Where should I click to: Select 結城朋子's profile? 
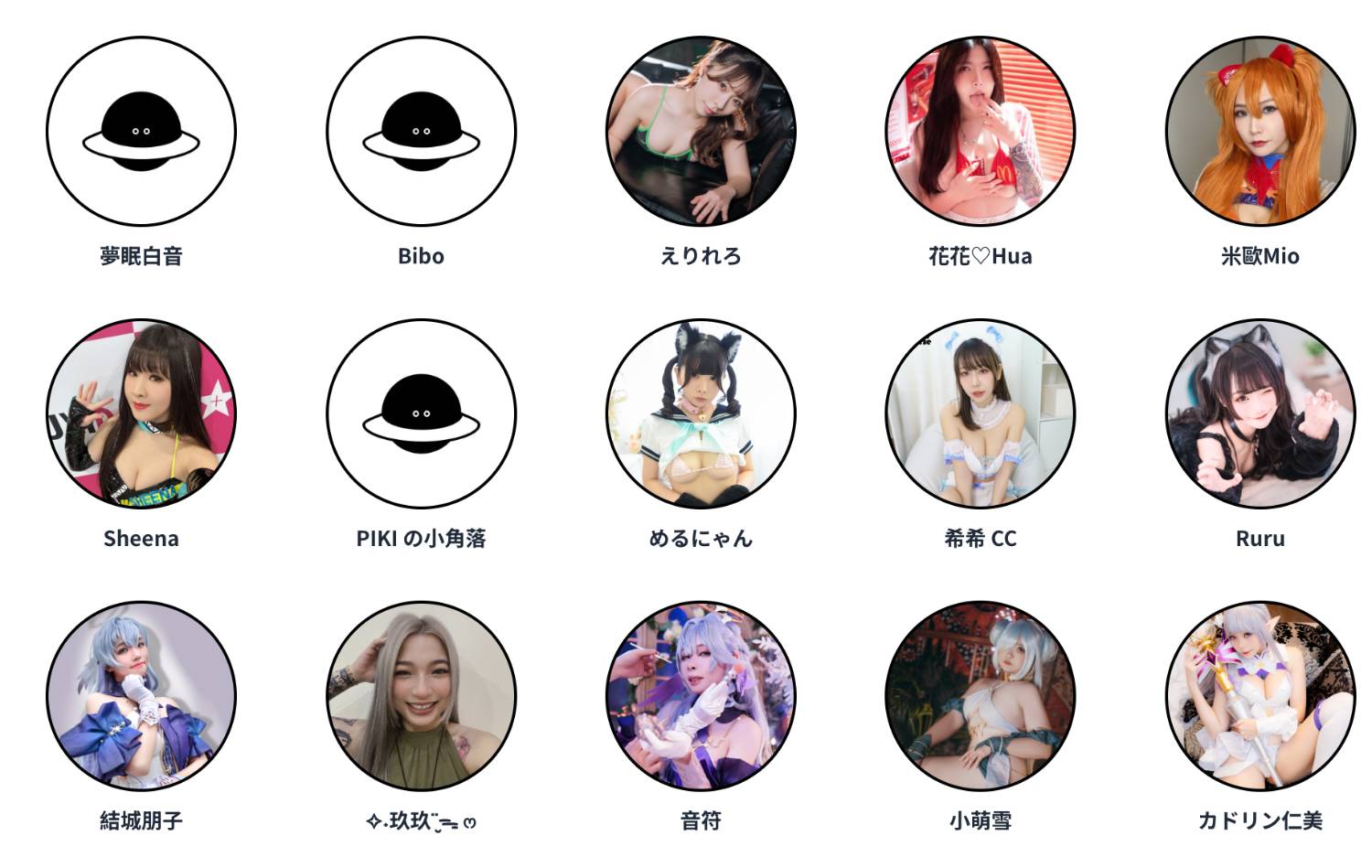(x=141, y=696)
